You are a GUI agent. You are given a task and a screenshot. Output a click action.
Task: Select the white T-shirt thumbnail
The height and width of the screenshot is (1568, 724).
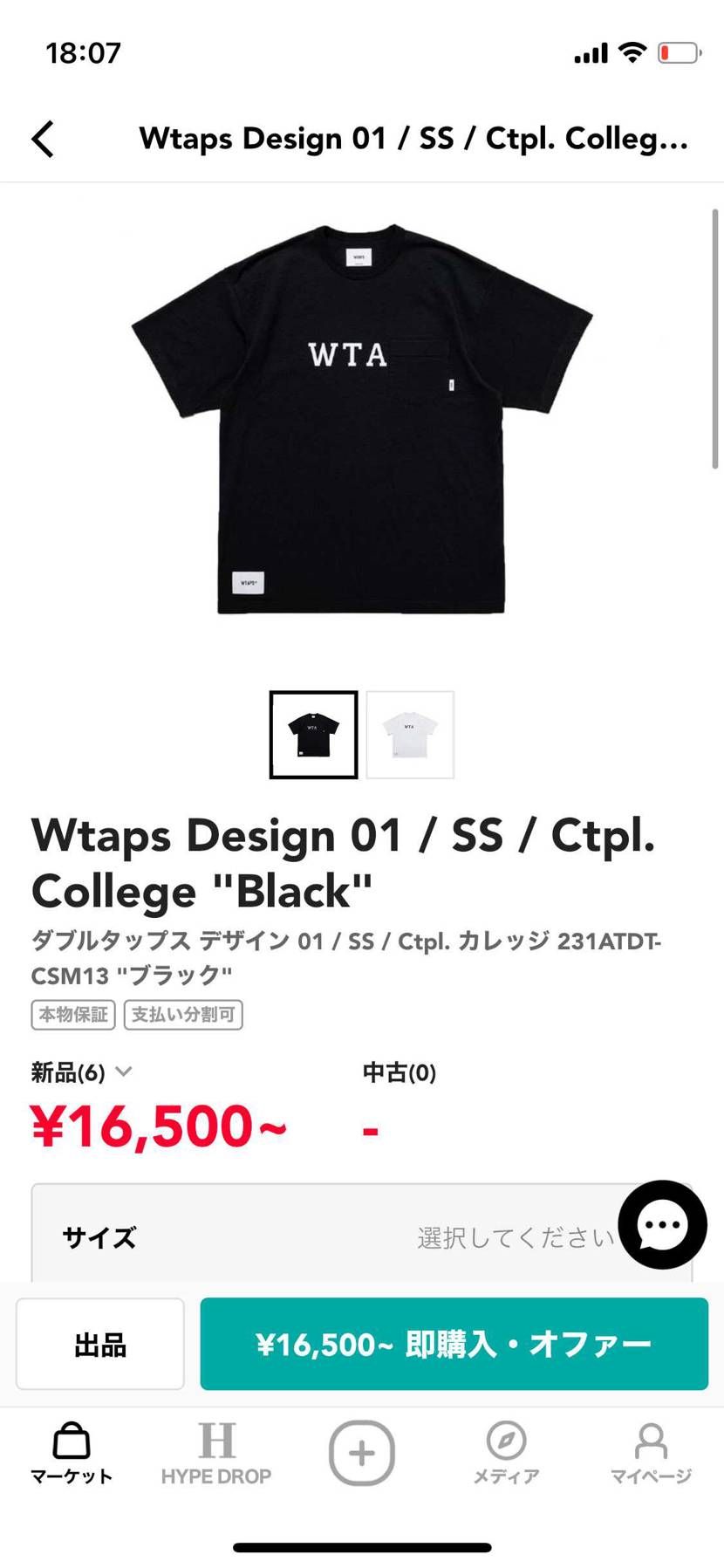[x=411, y=734]
